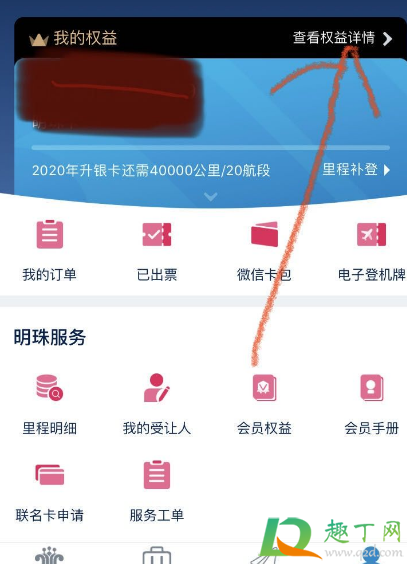The width and height of the screenshot is (407, 564).
Task: Open 查看权益详情 benefits details link
Action: click(342, 38)
